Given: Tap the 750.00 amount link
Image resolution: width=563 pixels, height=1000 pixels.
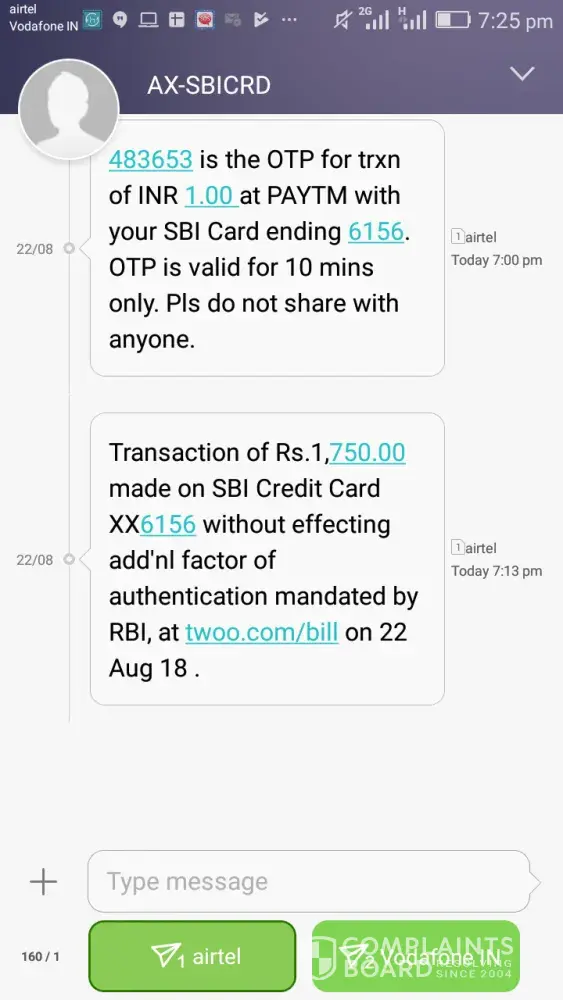Looking at the screenshot, I should coord(367,452).
